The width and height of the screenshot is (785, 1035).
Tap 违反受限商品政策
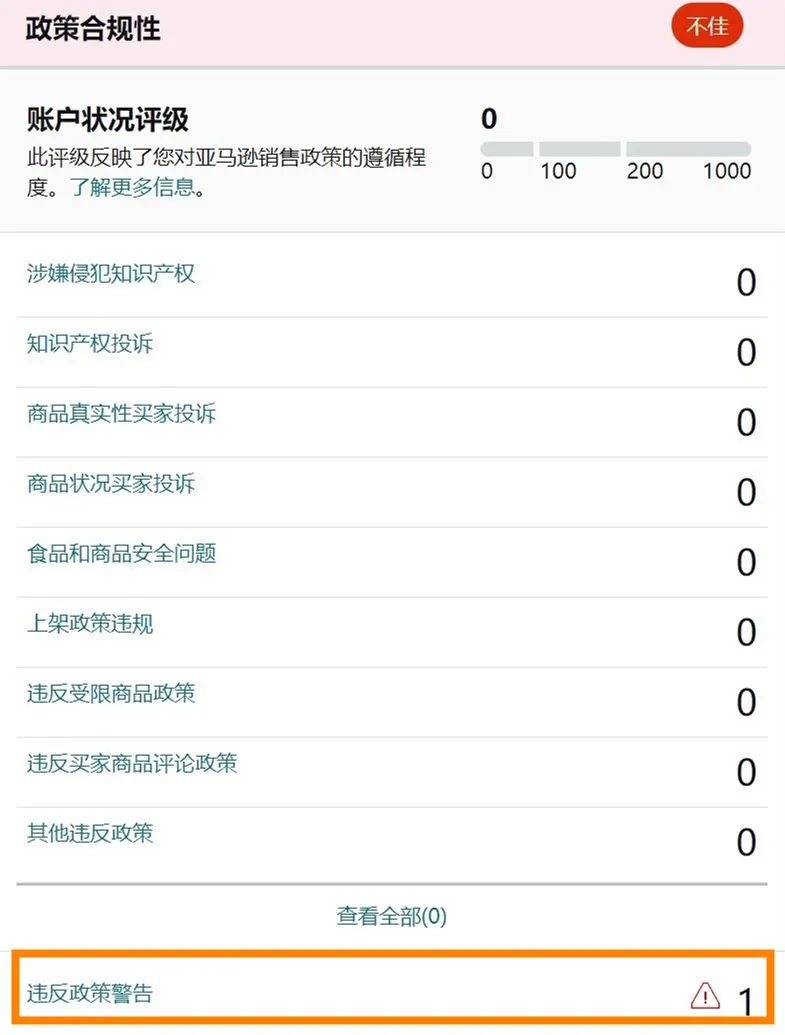(x=111, y=693)
